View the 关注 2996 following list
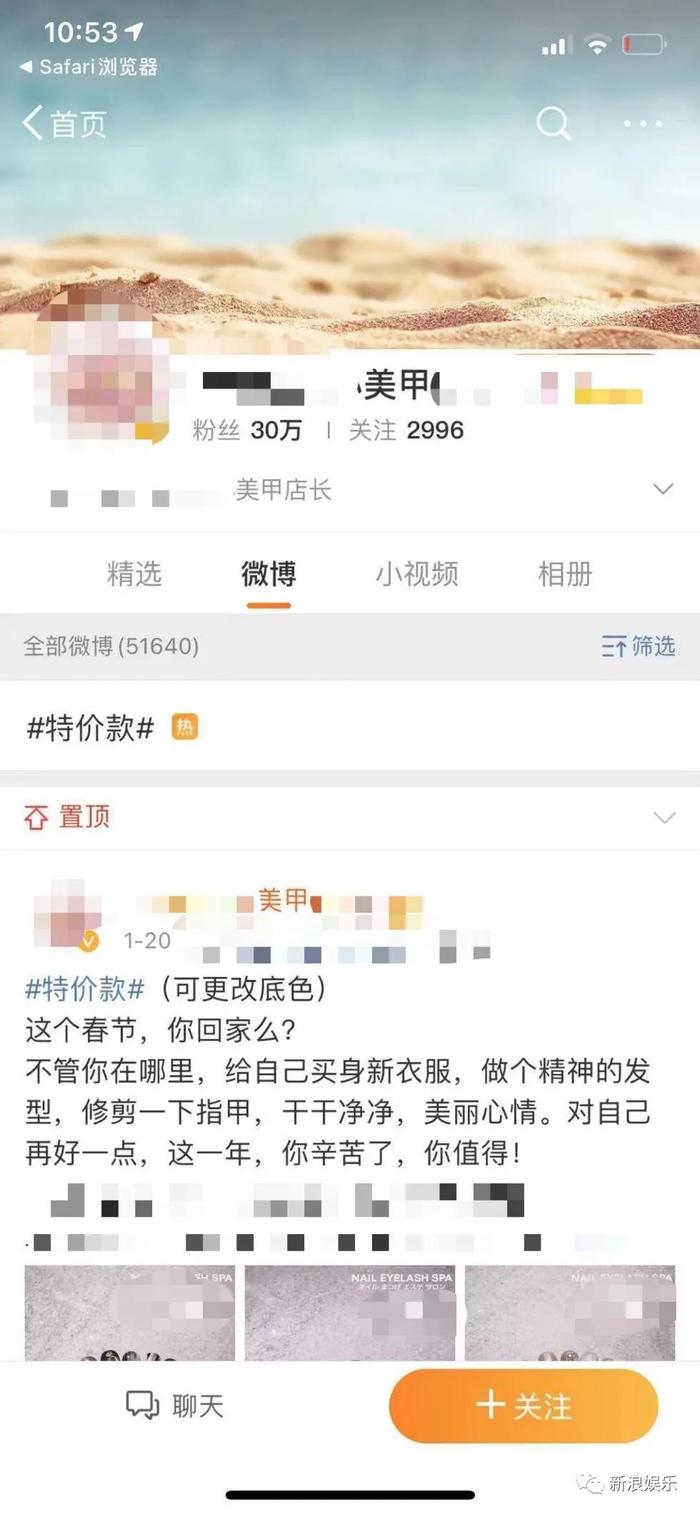The width and height of the screenshot is (700, 1514). click(x=406, y=430)
